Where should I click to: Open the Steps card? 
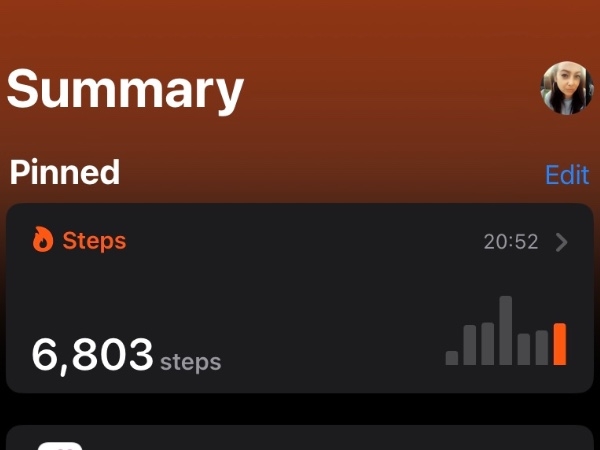coord(300,298)
